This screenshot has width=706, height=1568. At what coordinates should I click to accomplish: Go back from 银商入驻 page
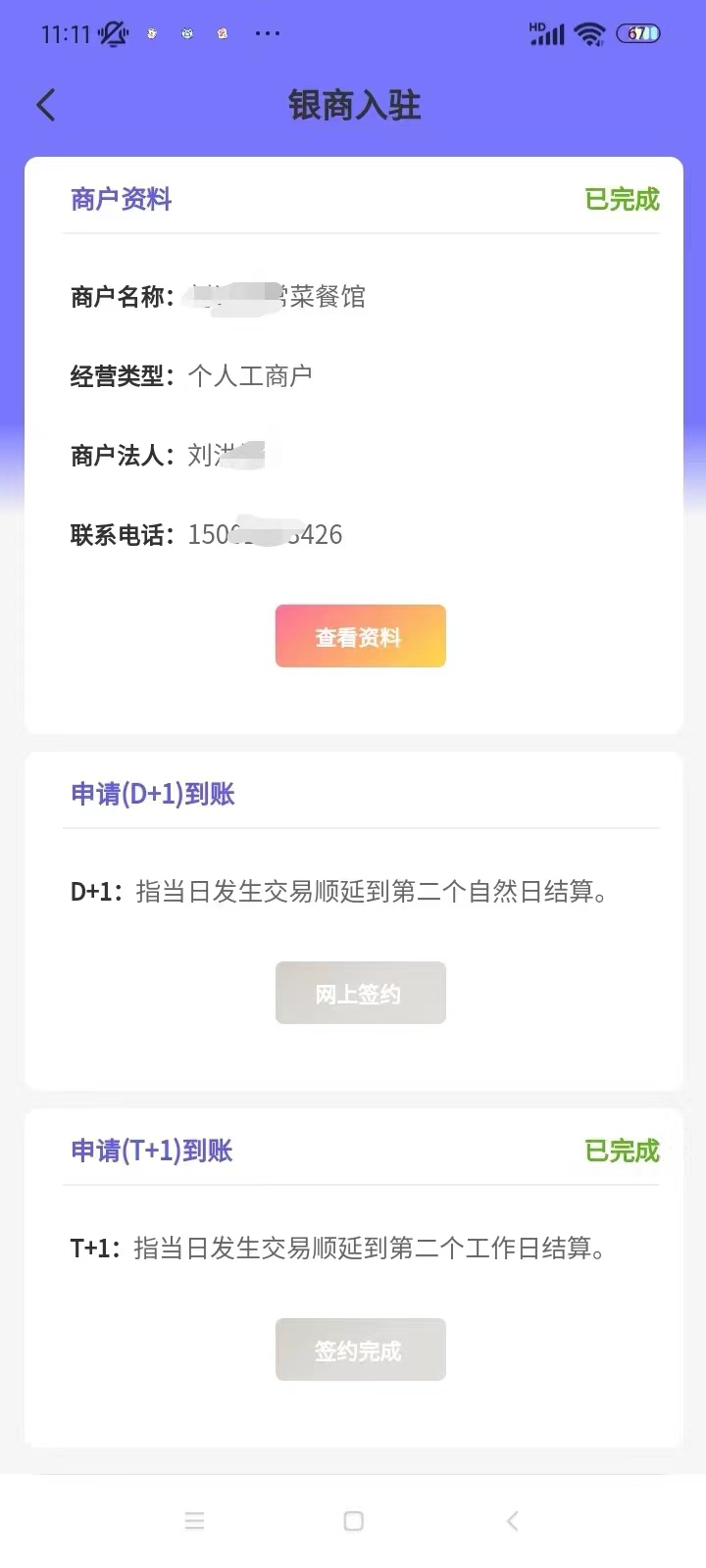pos(46,105)
